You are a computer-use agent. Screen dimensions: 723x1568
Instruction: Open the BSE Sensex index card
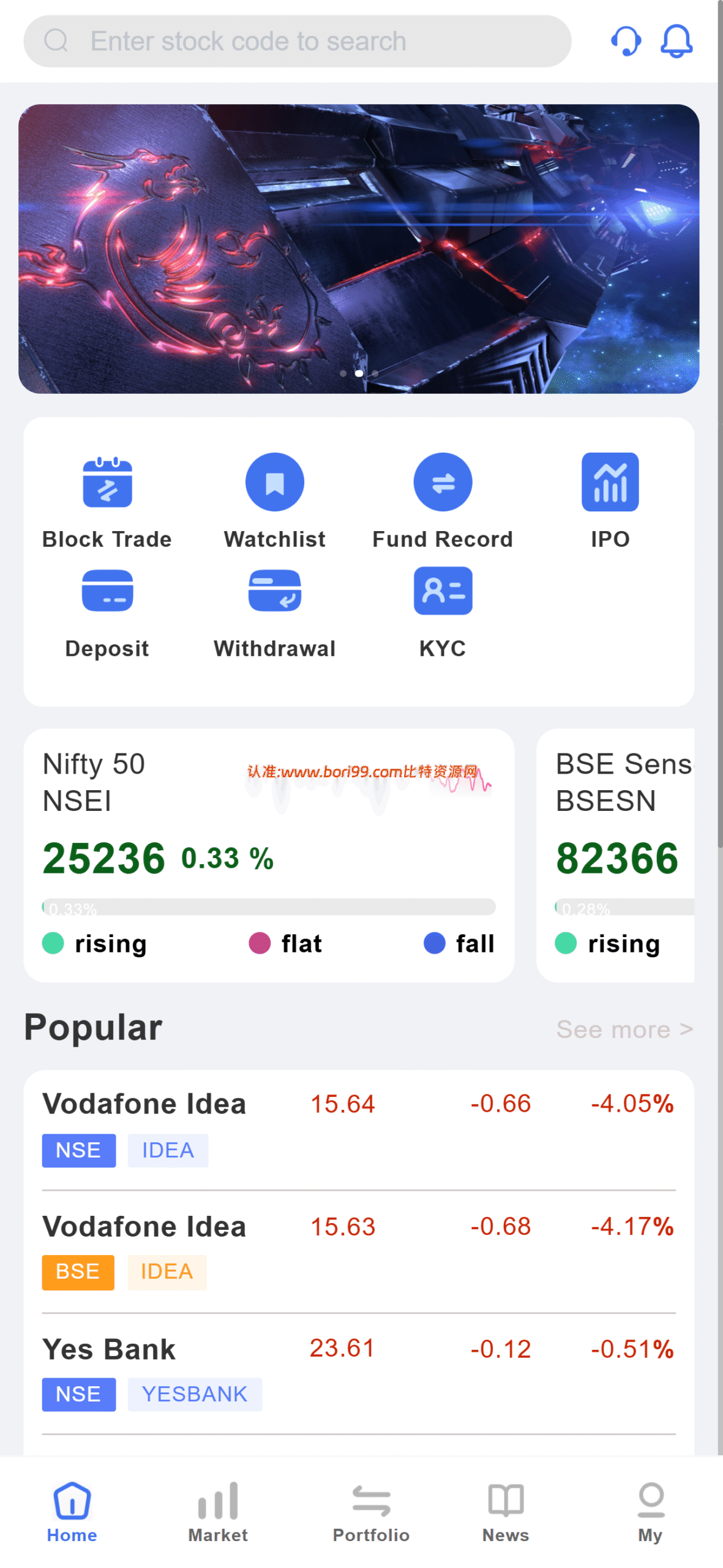615,855
